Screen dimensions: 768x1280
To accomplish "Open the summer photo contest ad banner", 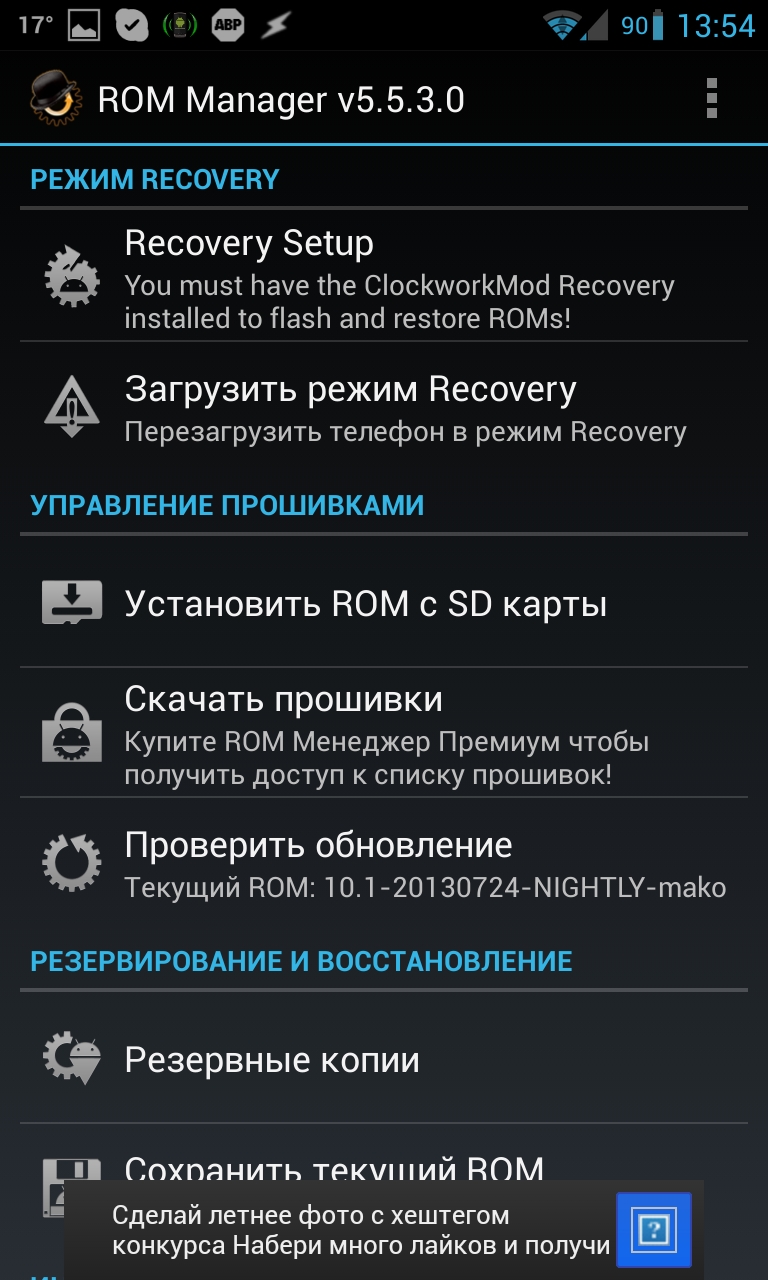I will click(x=360, y=1231).
